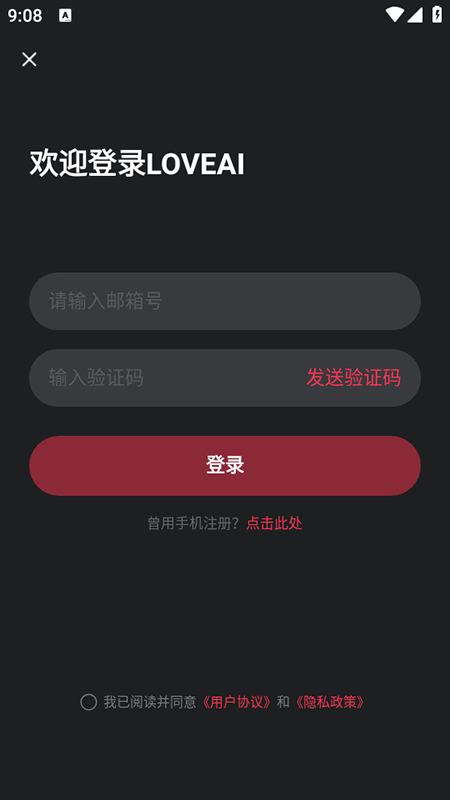450x800 pixels.
Task: Tap the red 登录 login button
Action: point(225,465)
